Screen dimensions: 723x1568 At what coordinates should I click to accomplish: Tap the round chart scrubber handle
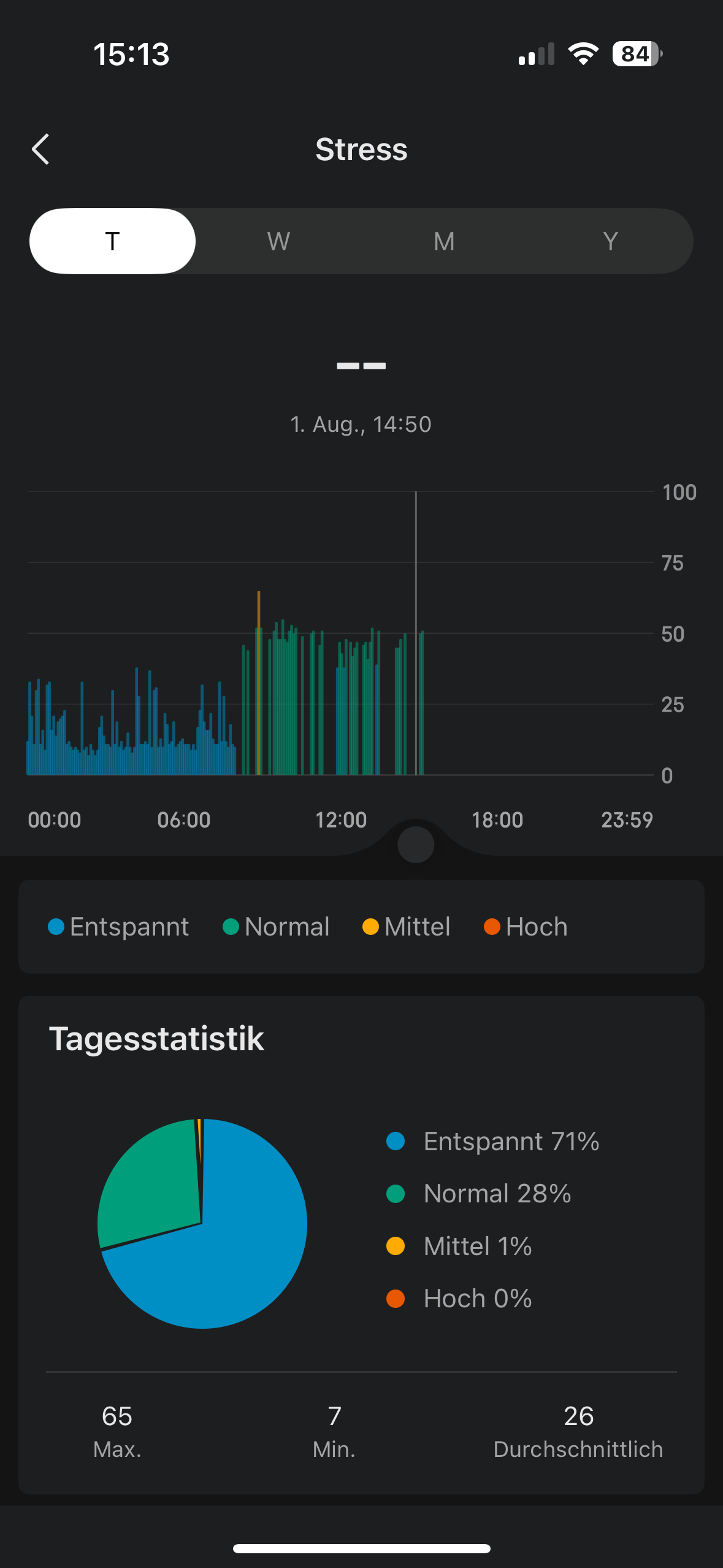(x=416, y=844)
